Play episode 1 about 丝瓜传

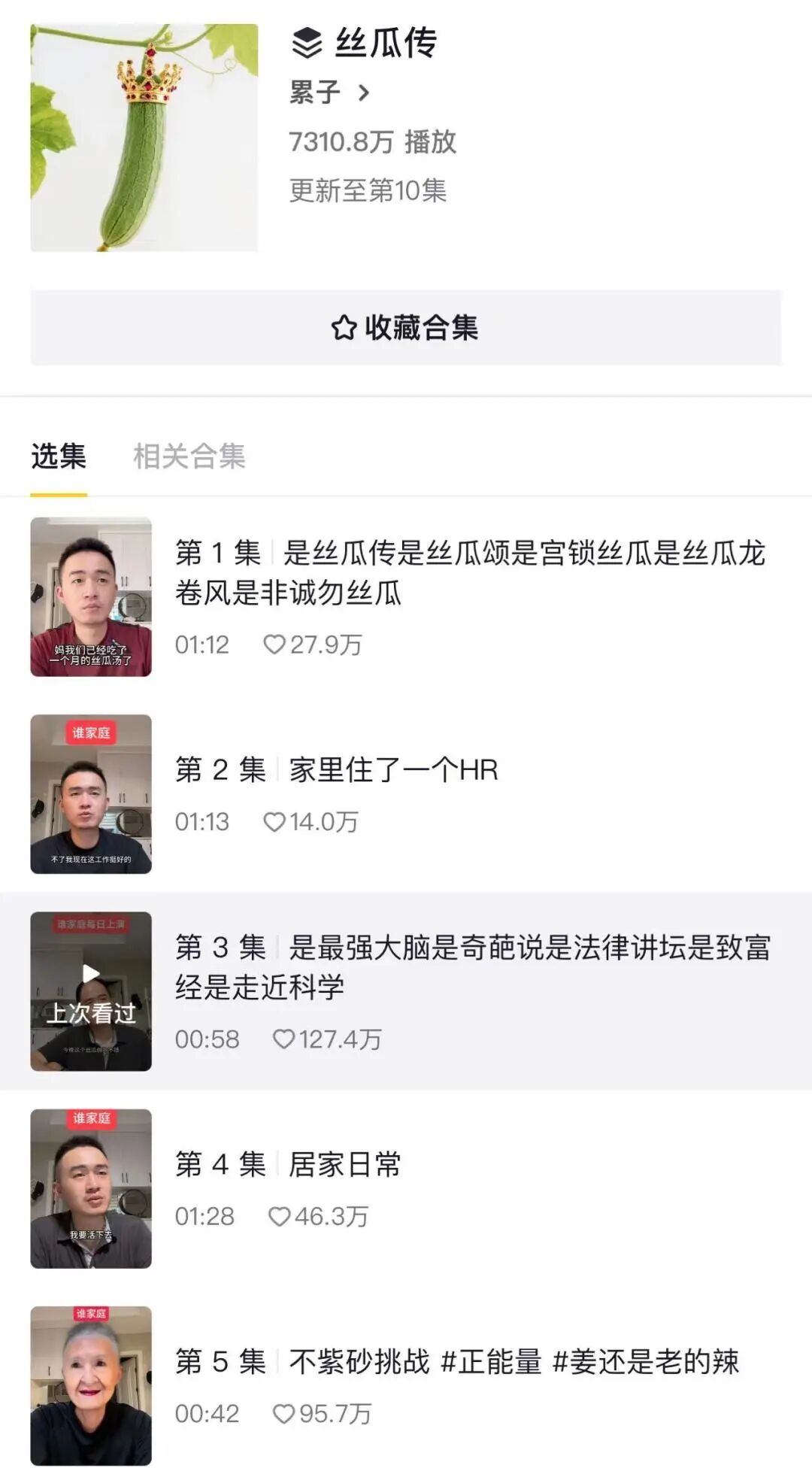[x=469, y=573]
